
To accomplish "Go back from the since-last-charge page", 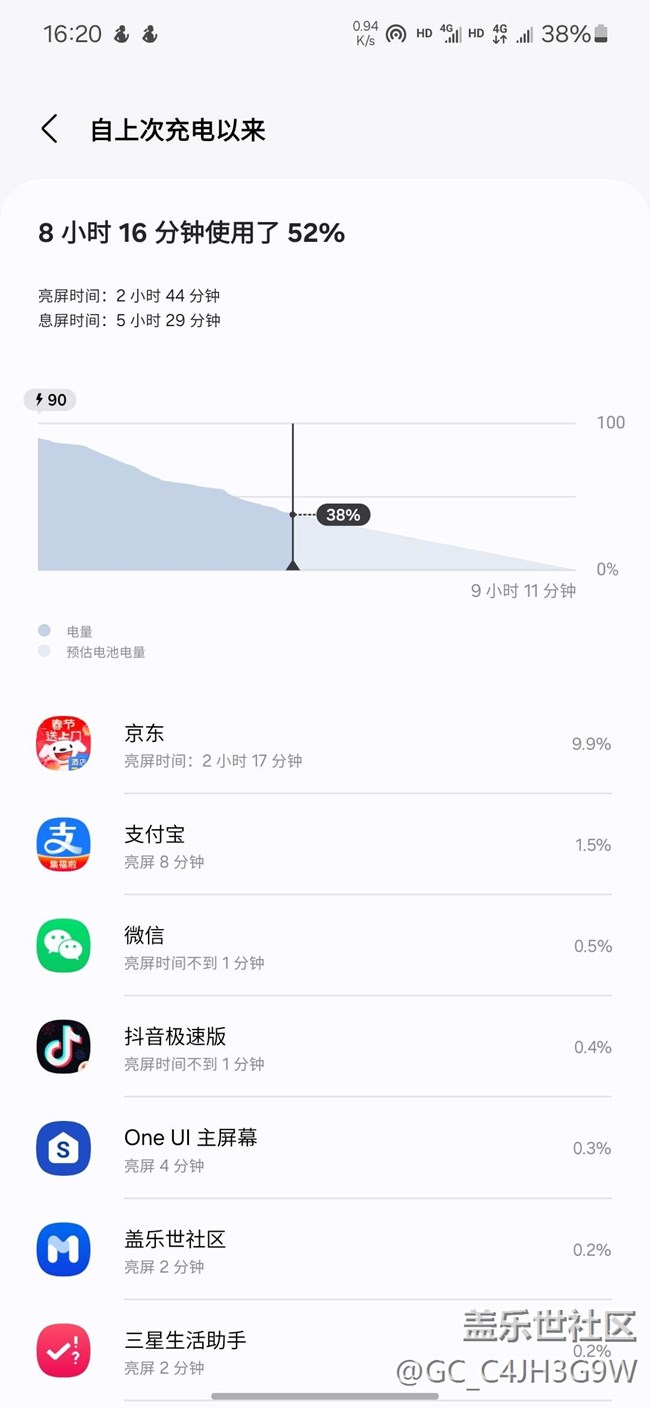I will click(50, 129).
